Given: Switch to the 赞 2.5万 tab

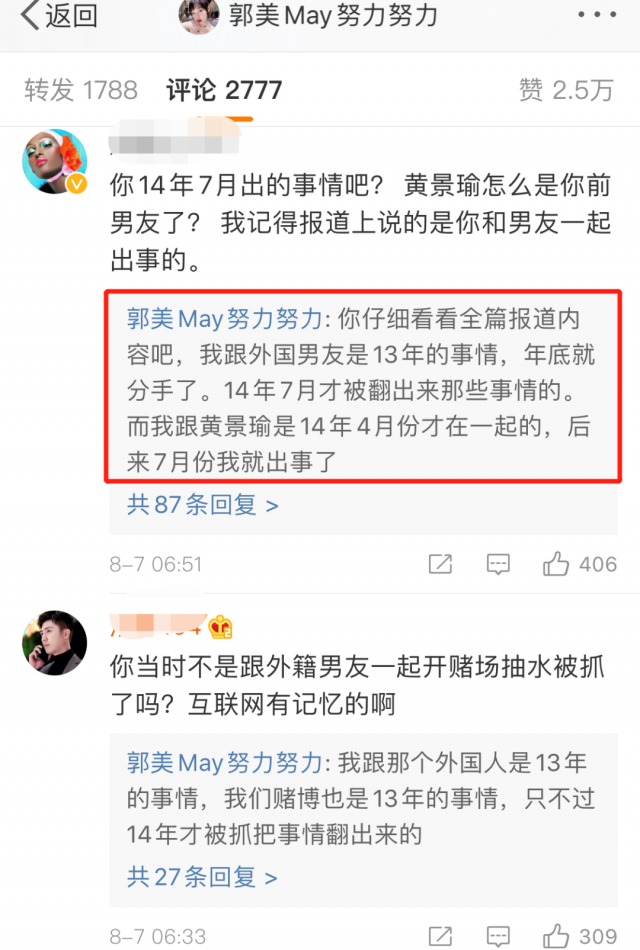Looking at the screenshot, I should click(566, 90).
